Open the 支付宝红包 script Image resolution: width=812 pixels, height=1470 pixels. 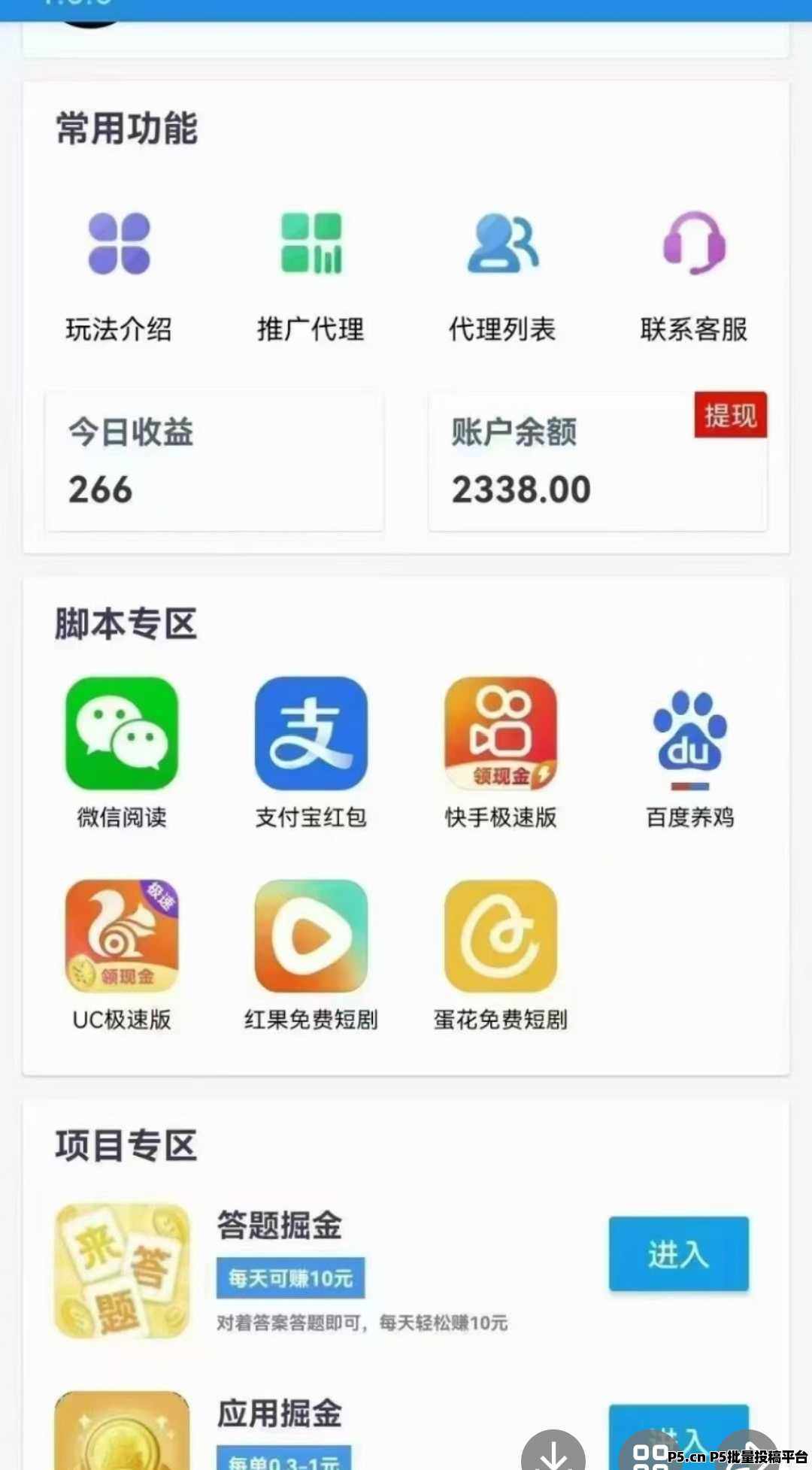point(311,753)
